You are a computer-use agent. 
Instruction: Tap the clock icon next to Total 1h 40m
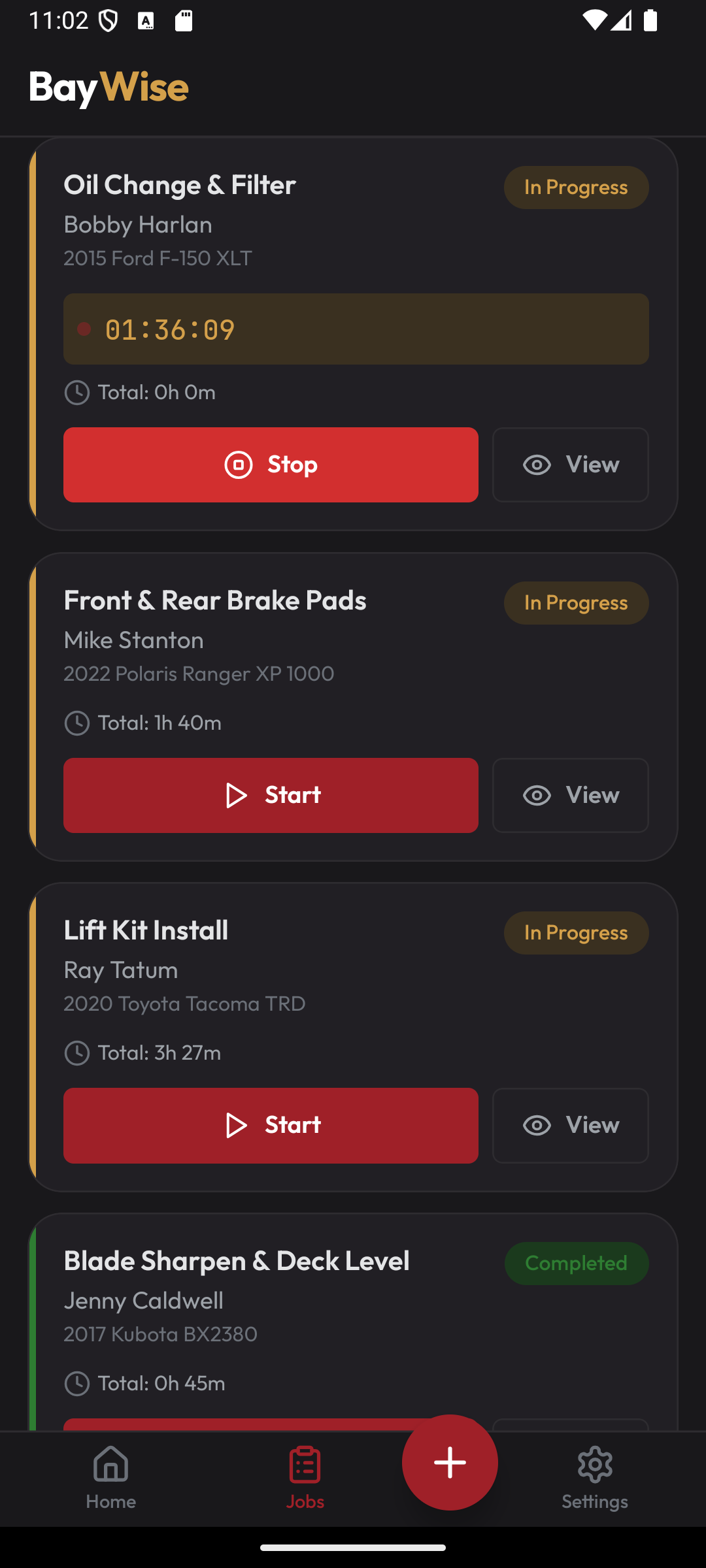pos(77,723)
